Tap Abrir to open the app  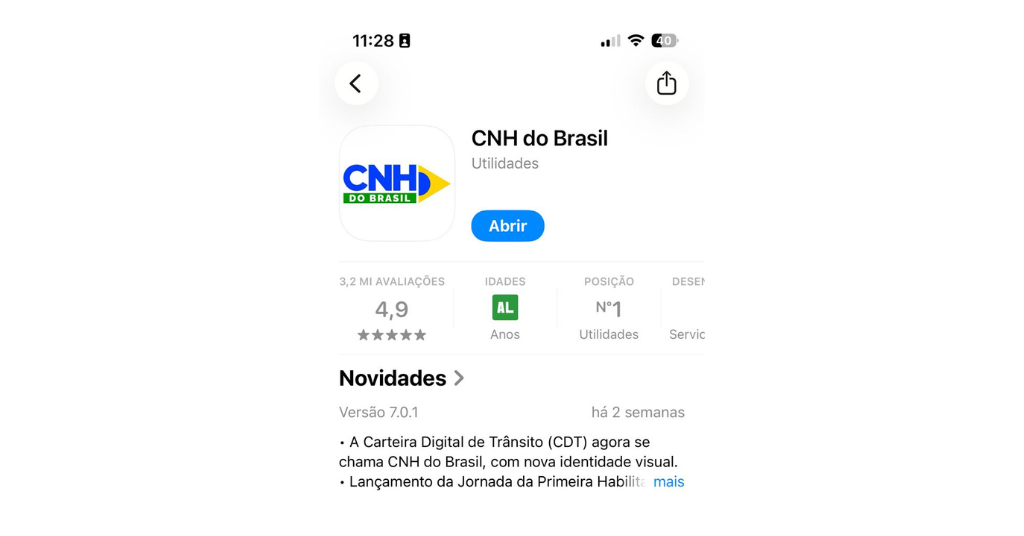click(x=507, y=226)
